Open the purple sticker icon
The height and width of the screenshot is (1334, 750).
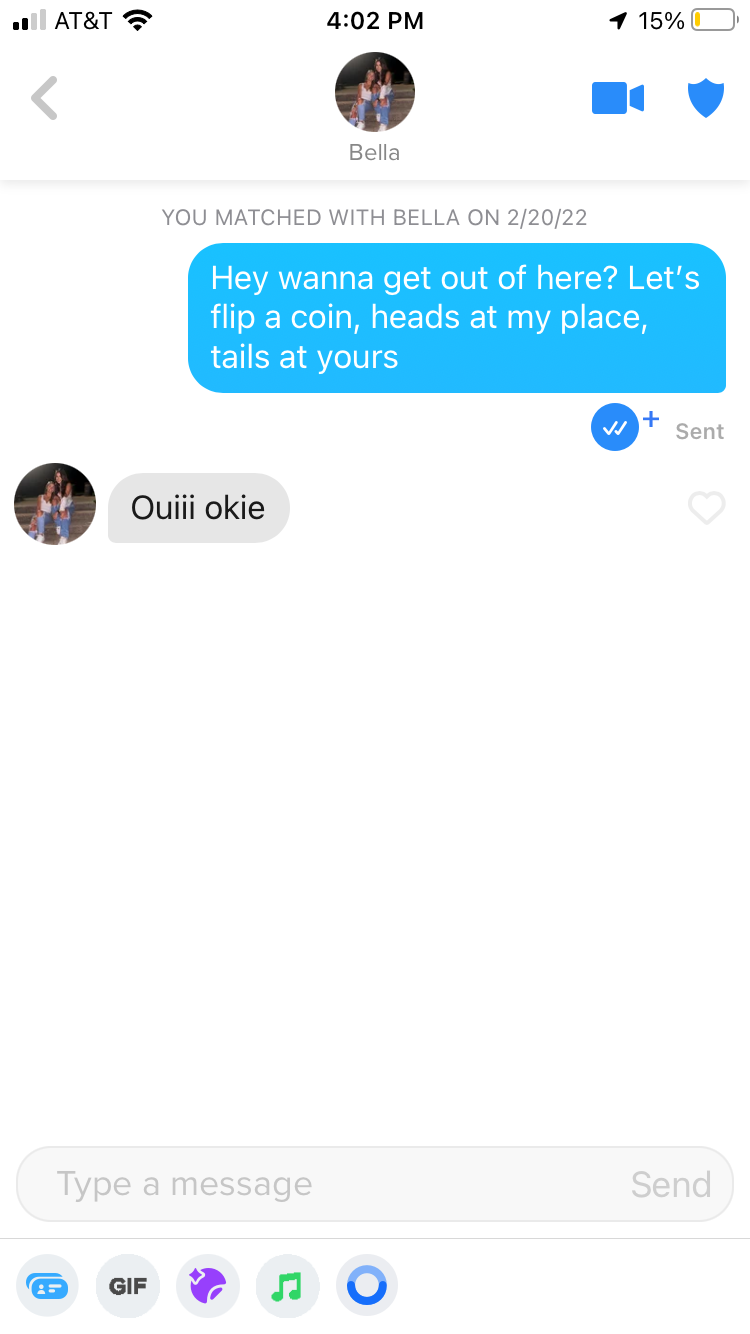(x=207, y=1286)
